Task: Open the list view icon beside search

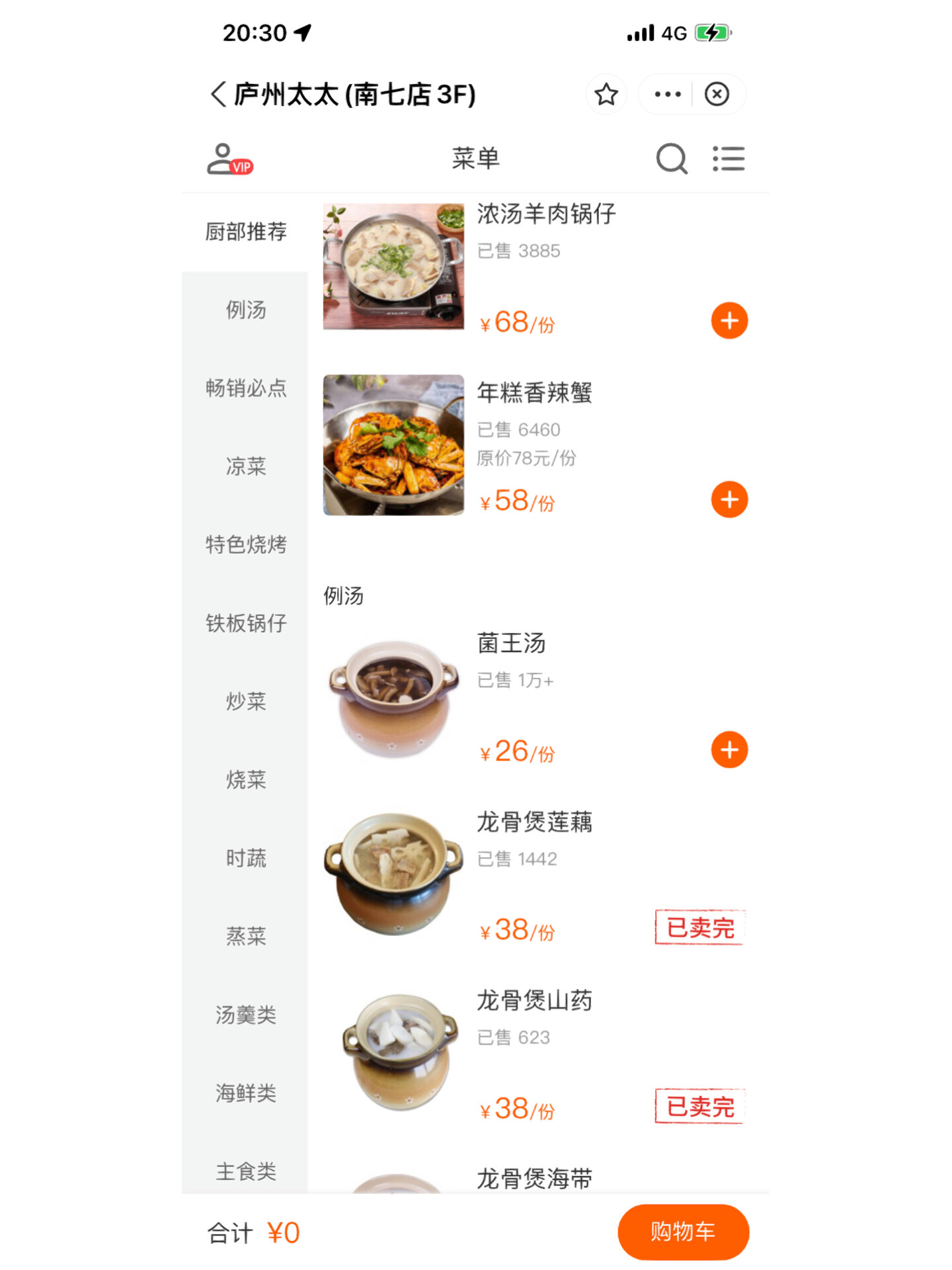Action: (x=729, y=159)
